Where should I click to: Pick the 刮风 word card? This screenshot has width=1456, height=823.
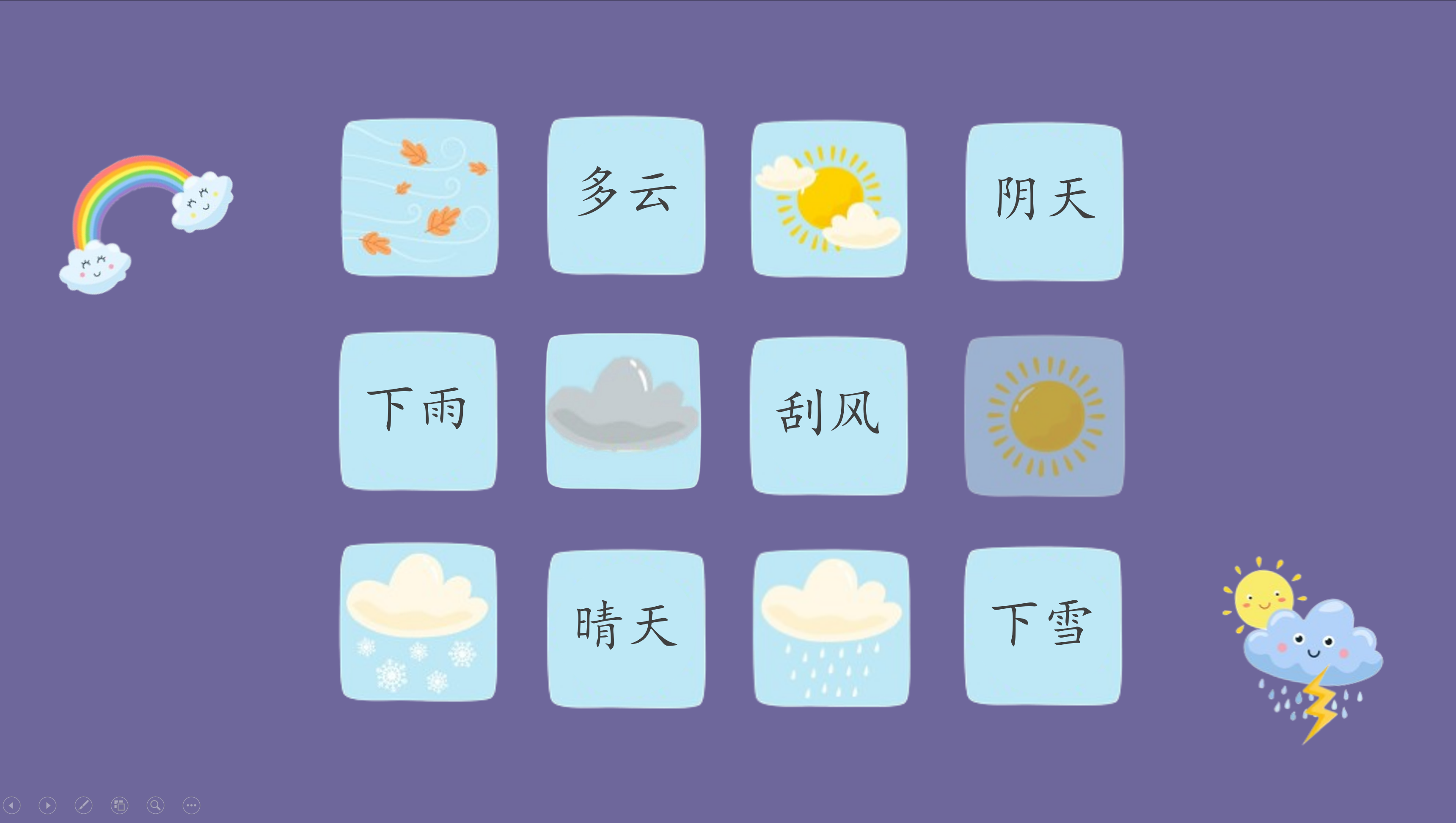828,415
